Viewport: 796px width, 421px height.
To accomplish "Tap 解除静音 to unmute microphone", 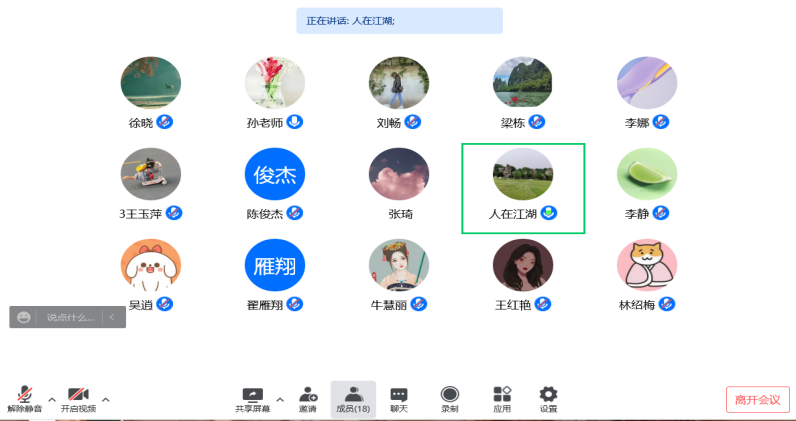I will 25,399.
